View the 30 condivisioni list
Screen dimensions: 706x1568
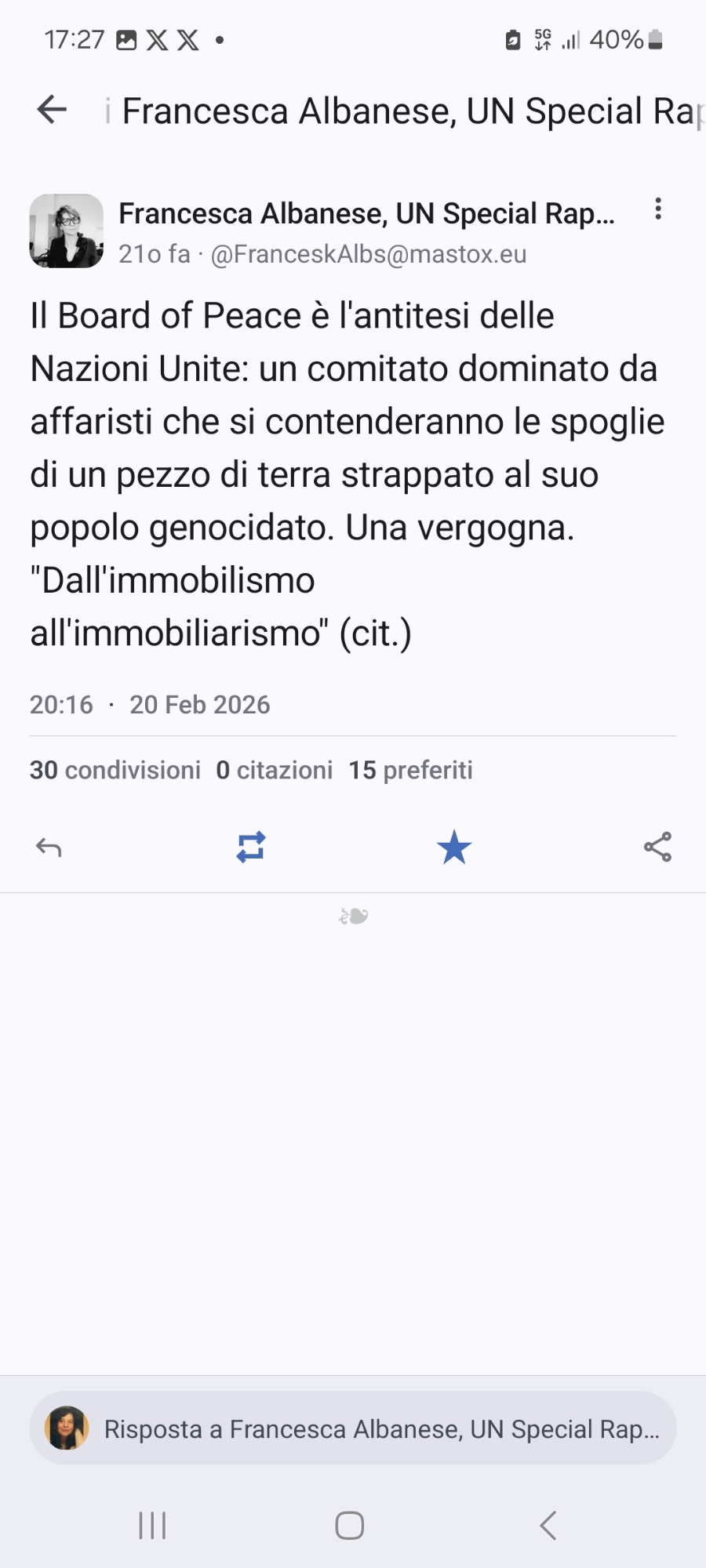pyautogui.click(x=115, y=770)
